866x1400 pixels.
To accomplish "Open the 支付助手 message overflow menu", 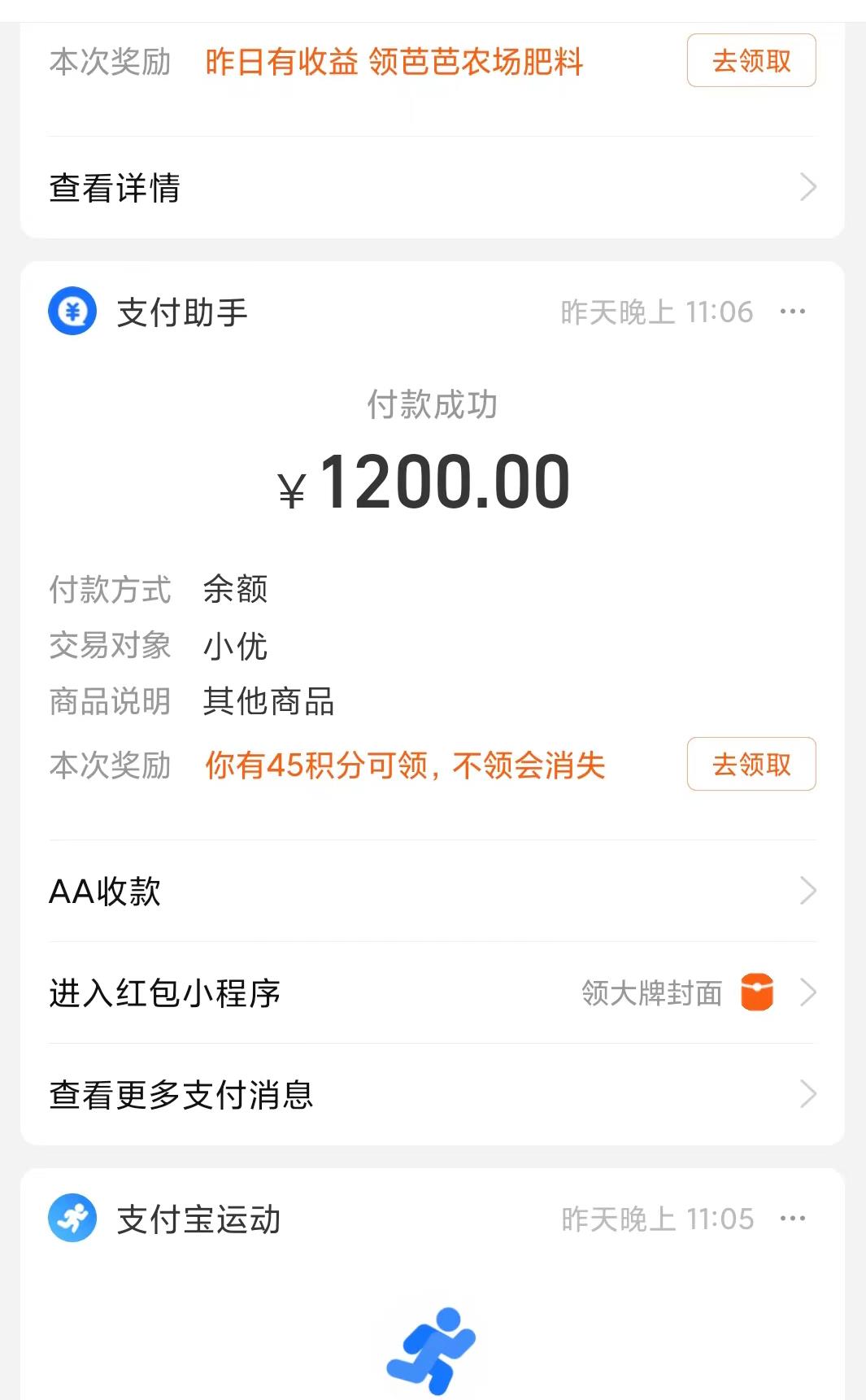I will [792, 312].
